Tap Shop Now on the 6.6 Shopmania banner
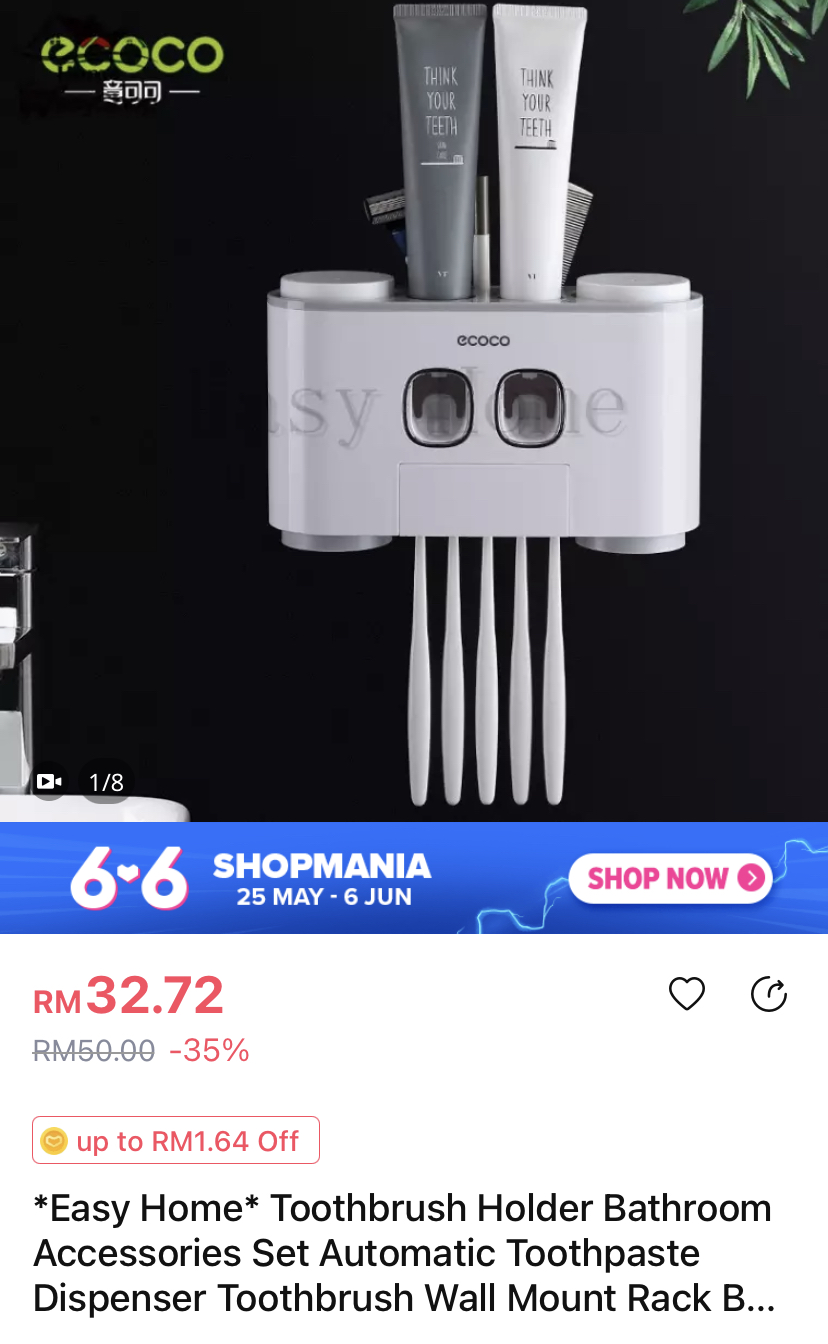 [670, 878]
